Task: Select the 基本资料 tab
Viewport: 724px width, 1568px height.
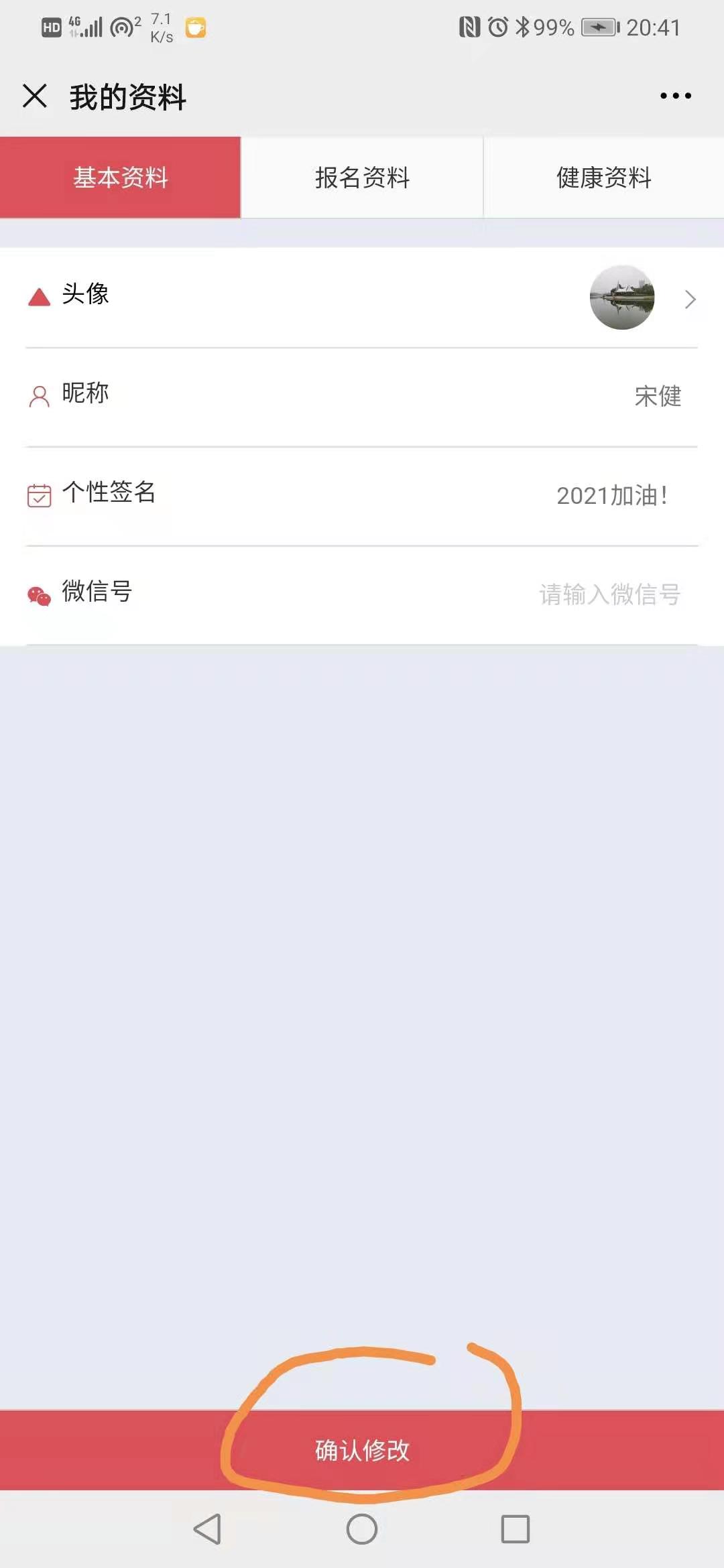Action: tap(121, 178)
